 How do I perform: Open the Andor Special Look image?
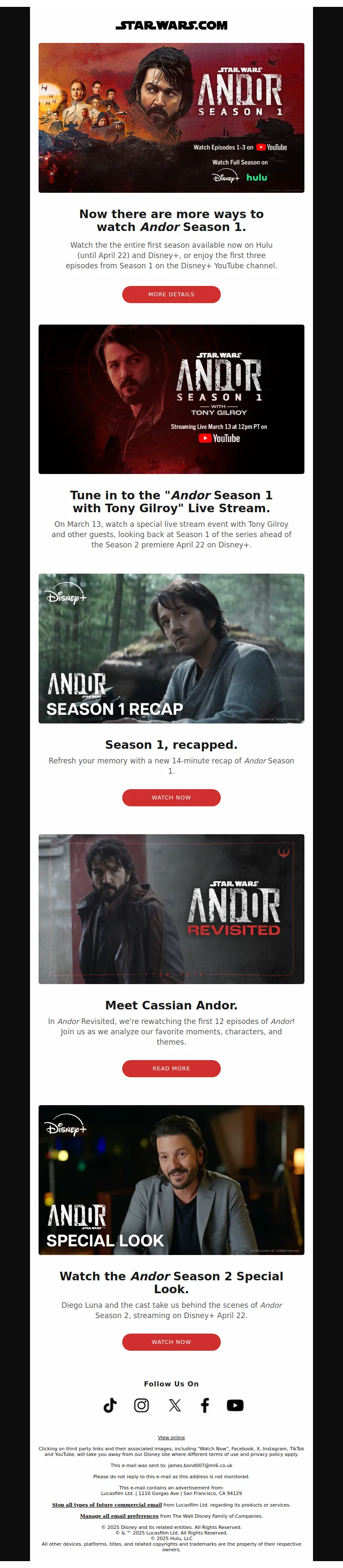coord(171,1180)
